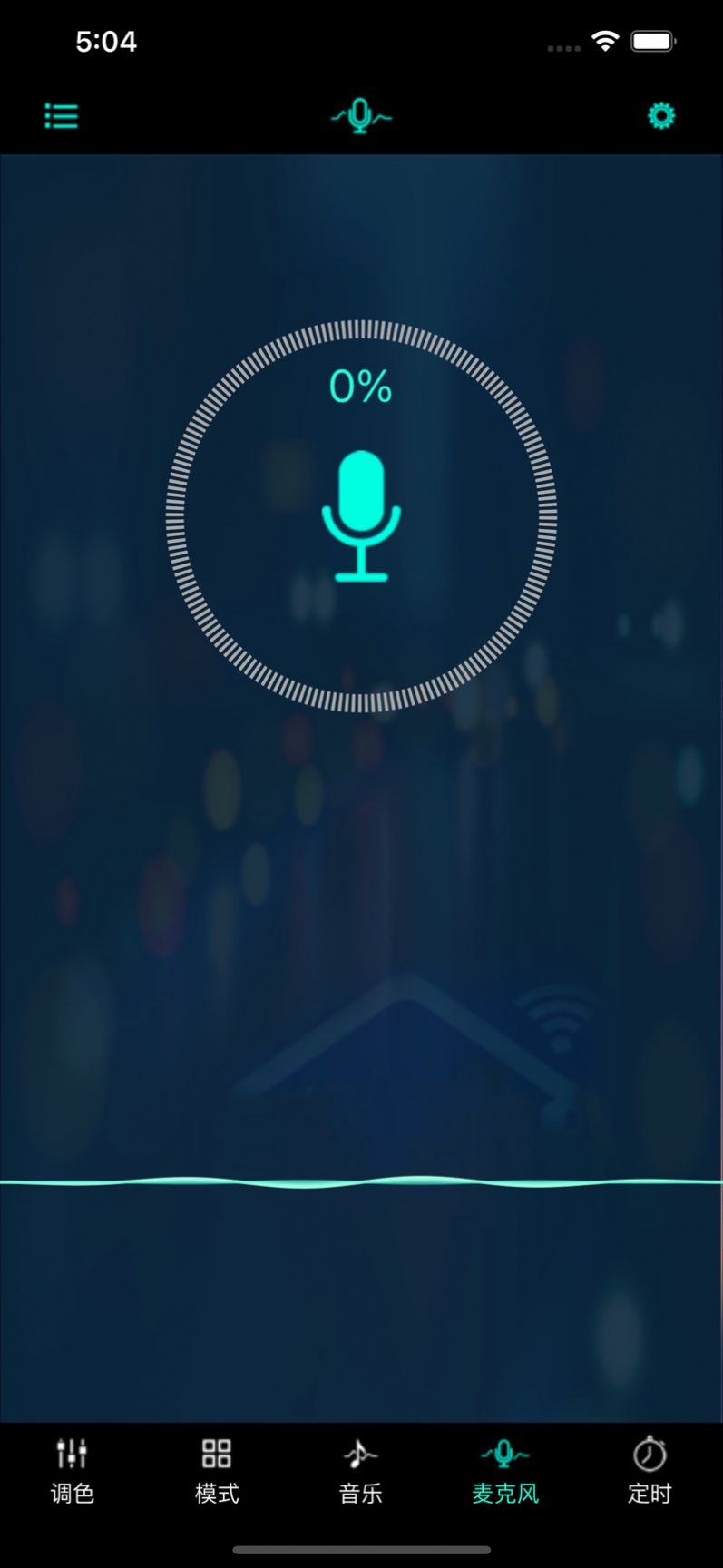Tap the 麦克风 microphone tab icon

pyautogui.click(x=504, y=1453)
